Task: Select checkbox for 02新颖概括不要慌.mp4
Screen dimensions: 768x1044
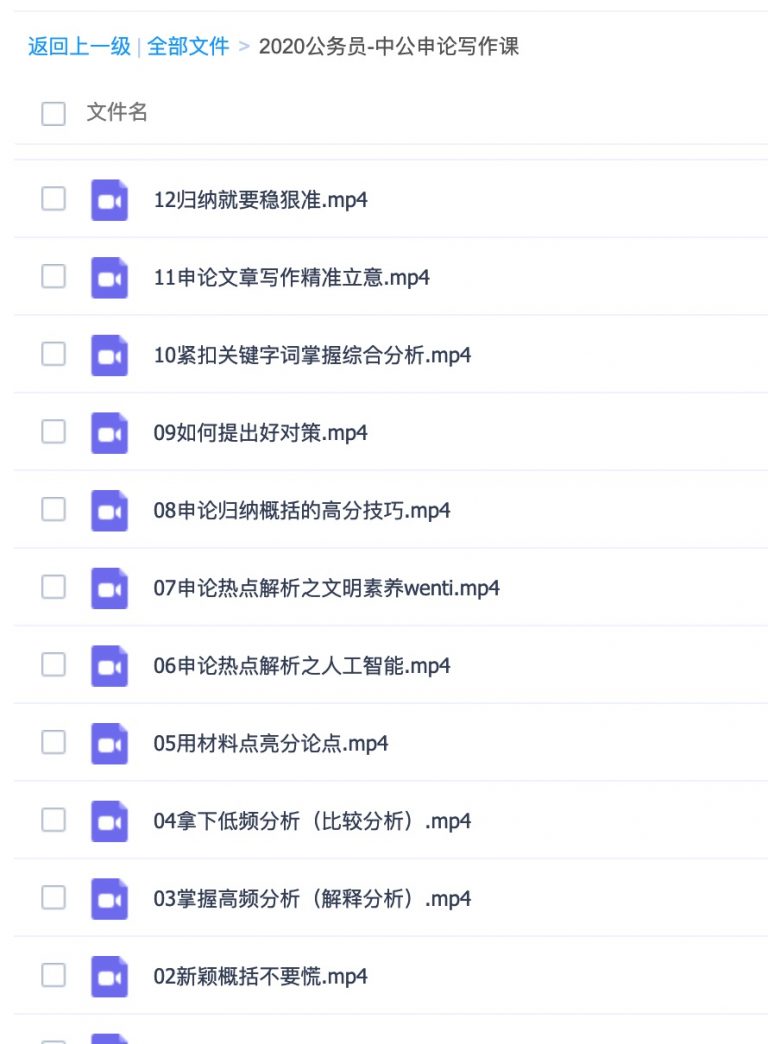Action: coord(53,975)
